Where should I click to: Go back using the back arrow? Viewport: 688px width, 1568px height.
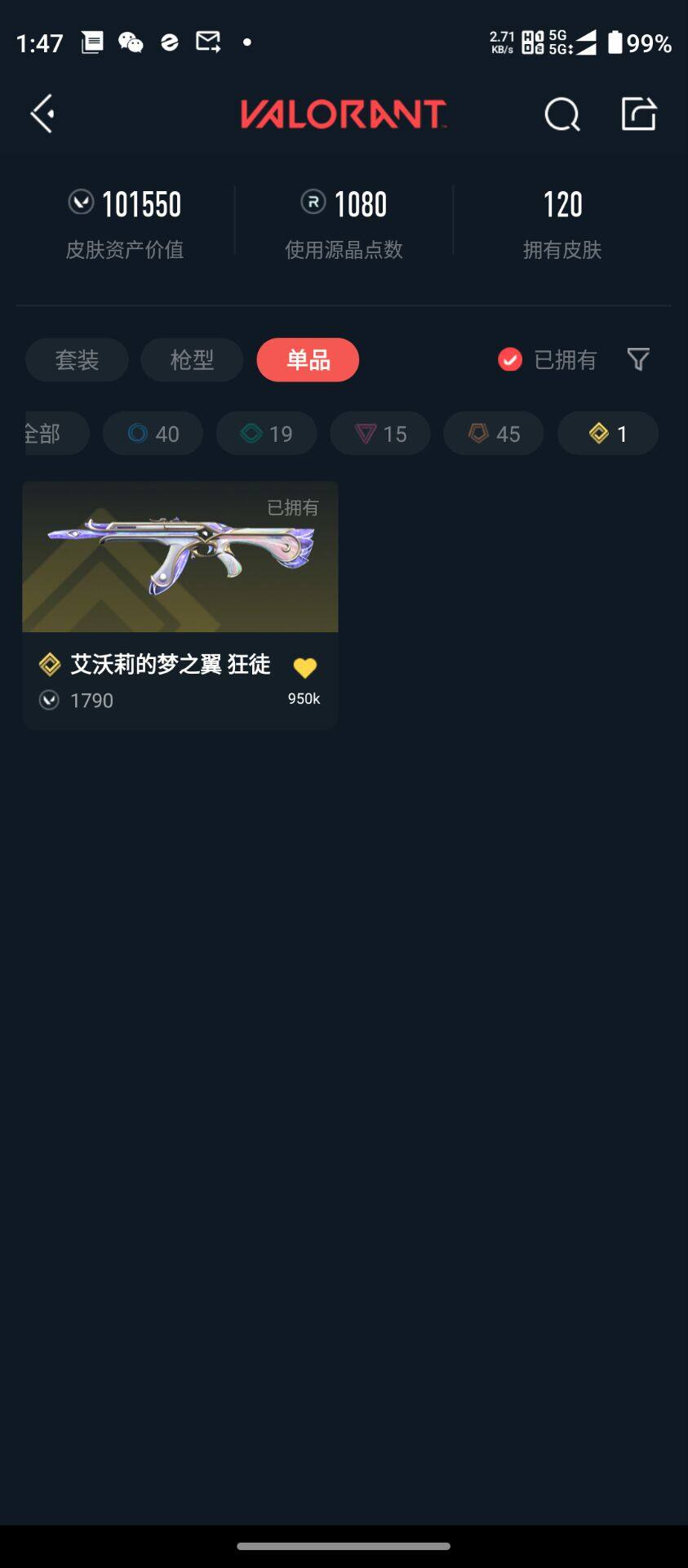(x=42, y=114)
